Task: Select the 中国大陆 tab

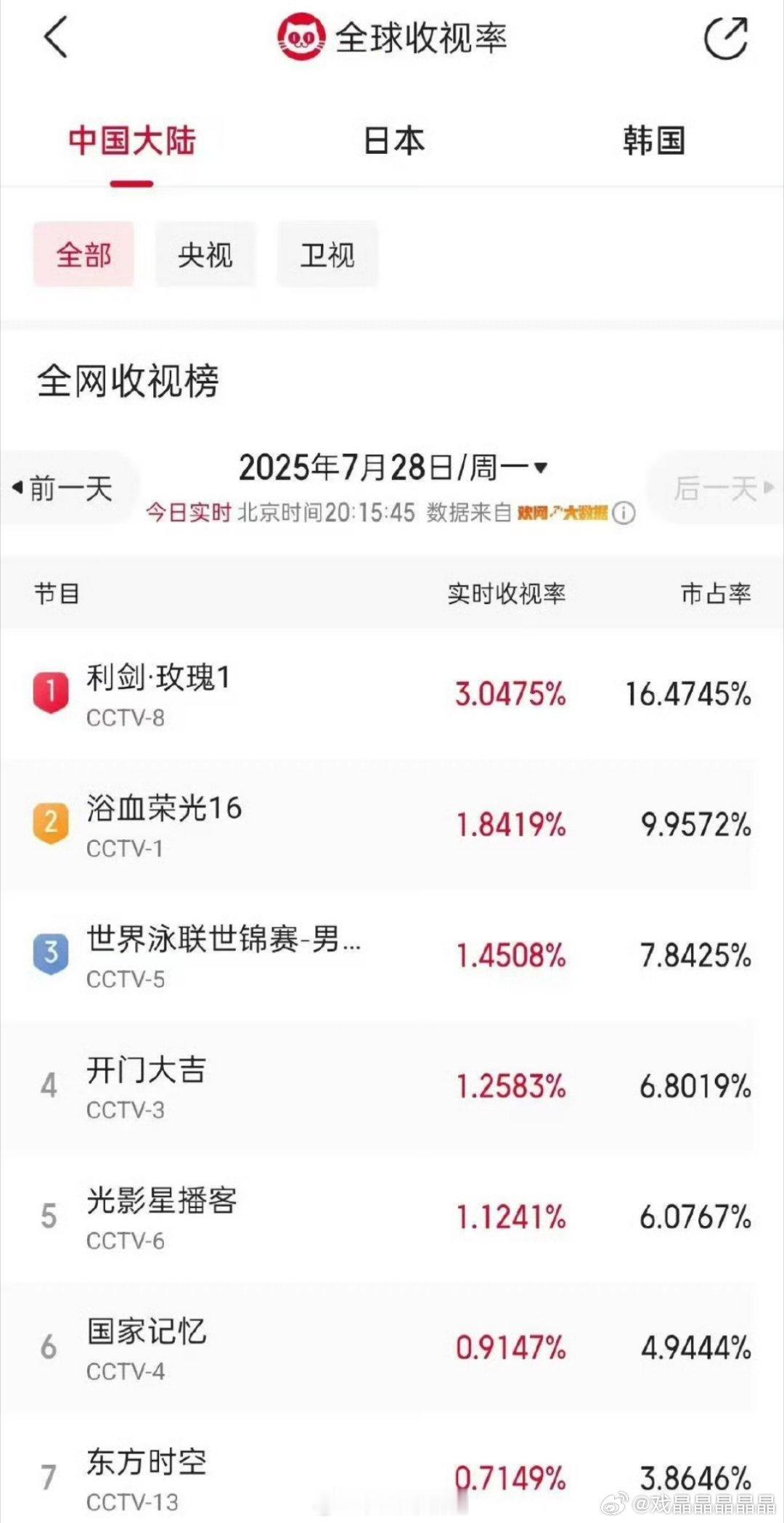Action: [132, 141]
